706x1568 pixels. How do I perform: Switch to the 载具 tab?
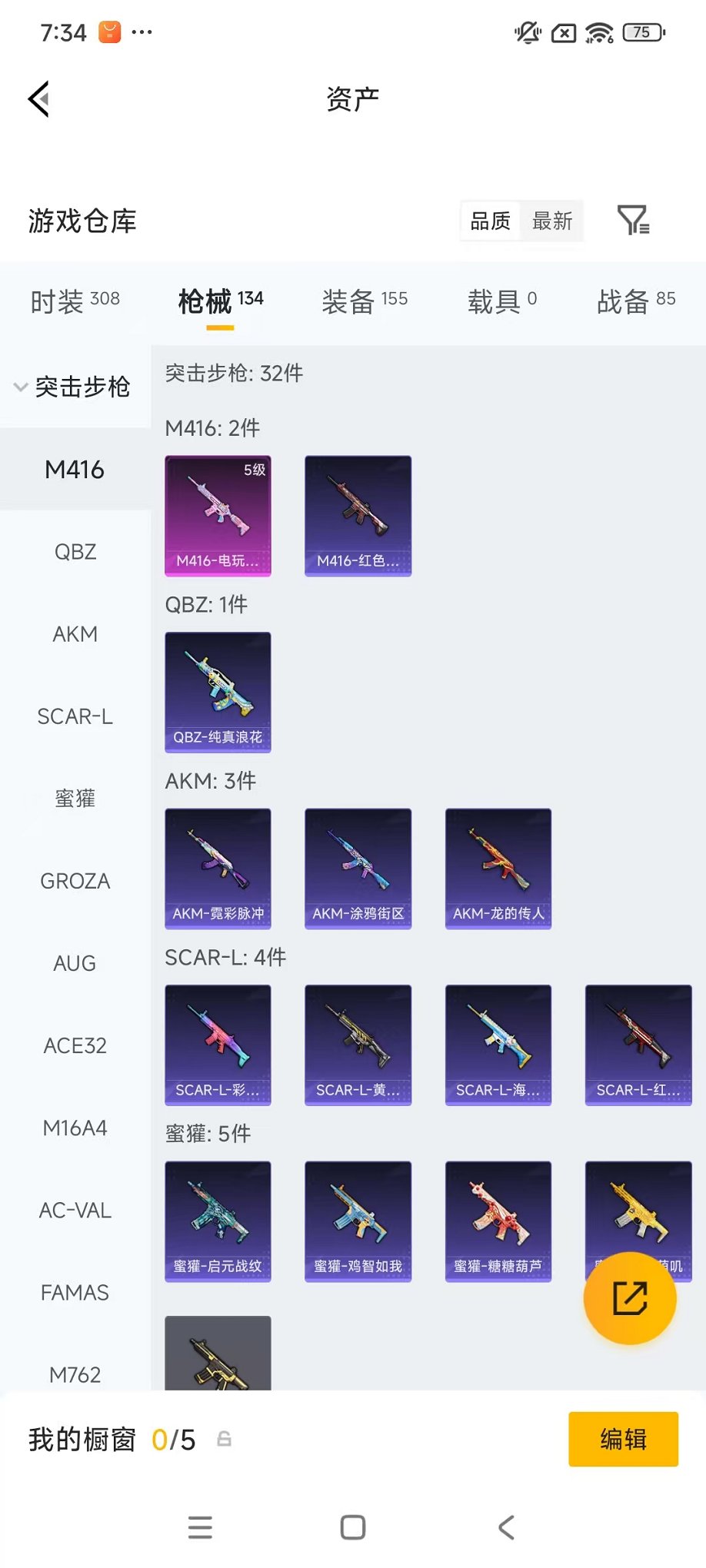pyautogui.click(x=501, y=301)
